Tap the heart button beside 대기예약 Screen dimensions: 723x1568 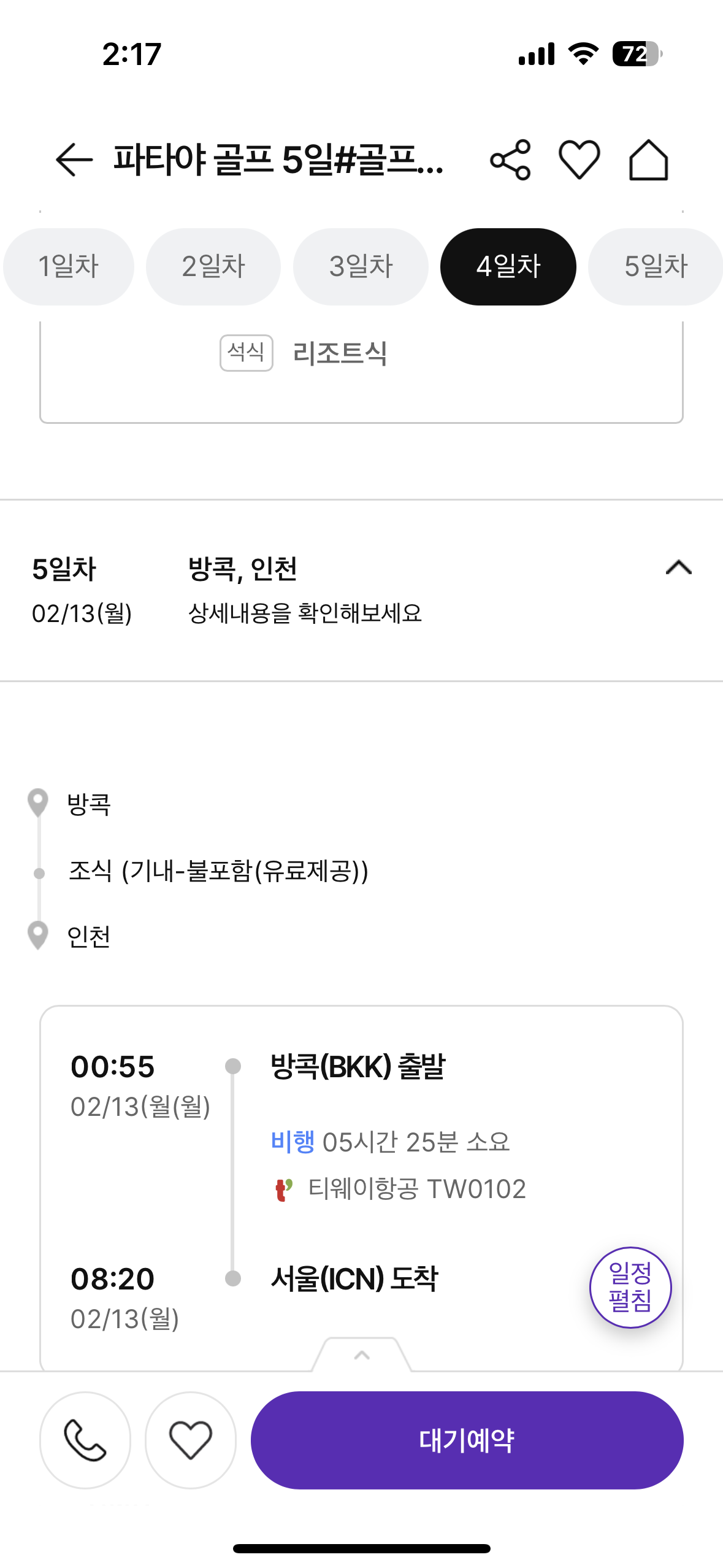pyautogui.click(x=191, y=1440)
